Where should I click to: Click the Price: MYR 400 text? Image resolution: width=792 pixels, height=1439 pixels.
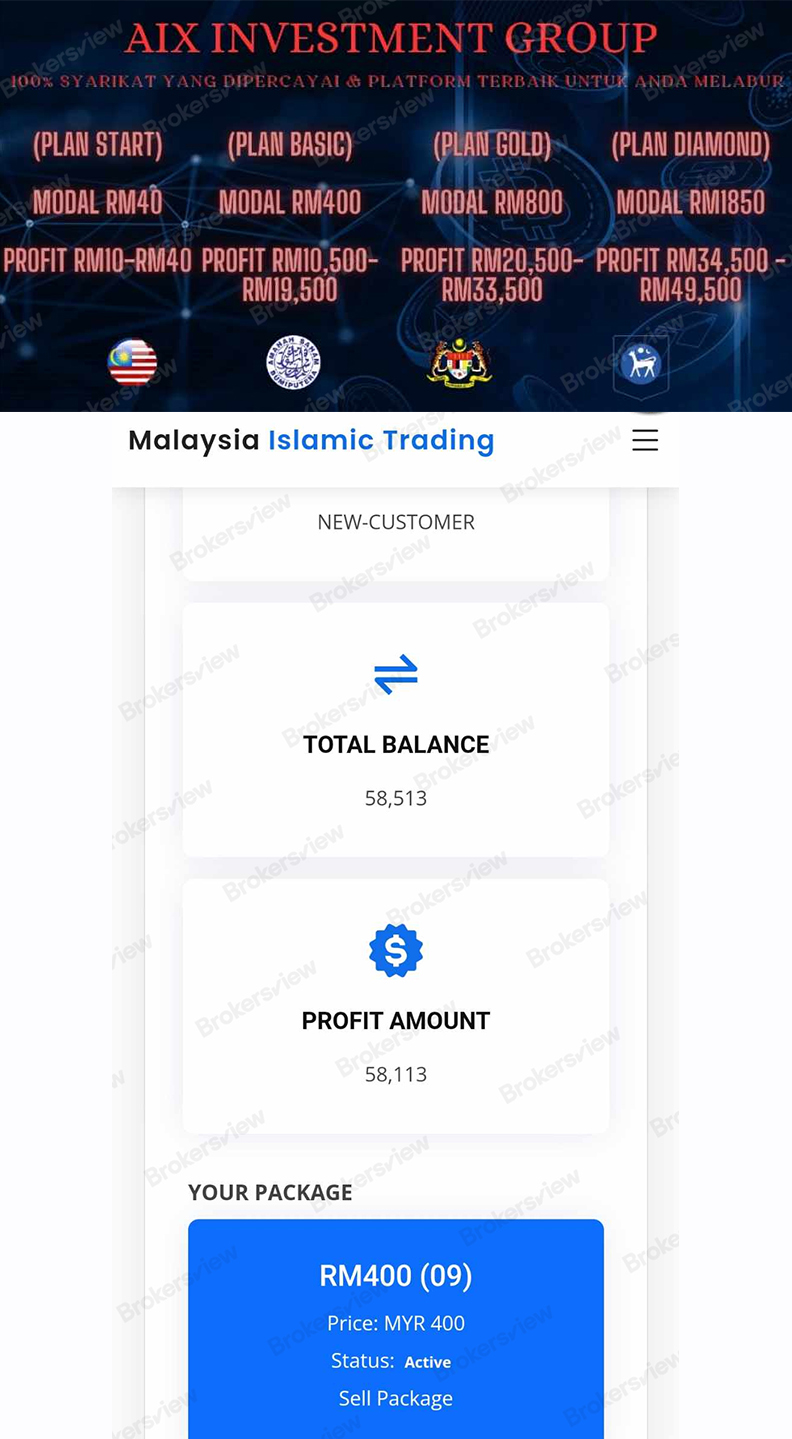pos(395,1322)
